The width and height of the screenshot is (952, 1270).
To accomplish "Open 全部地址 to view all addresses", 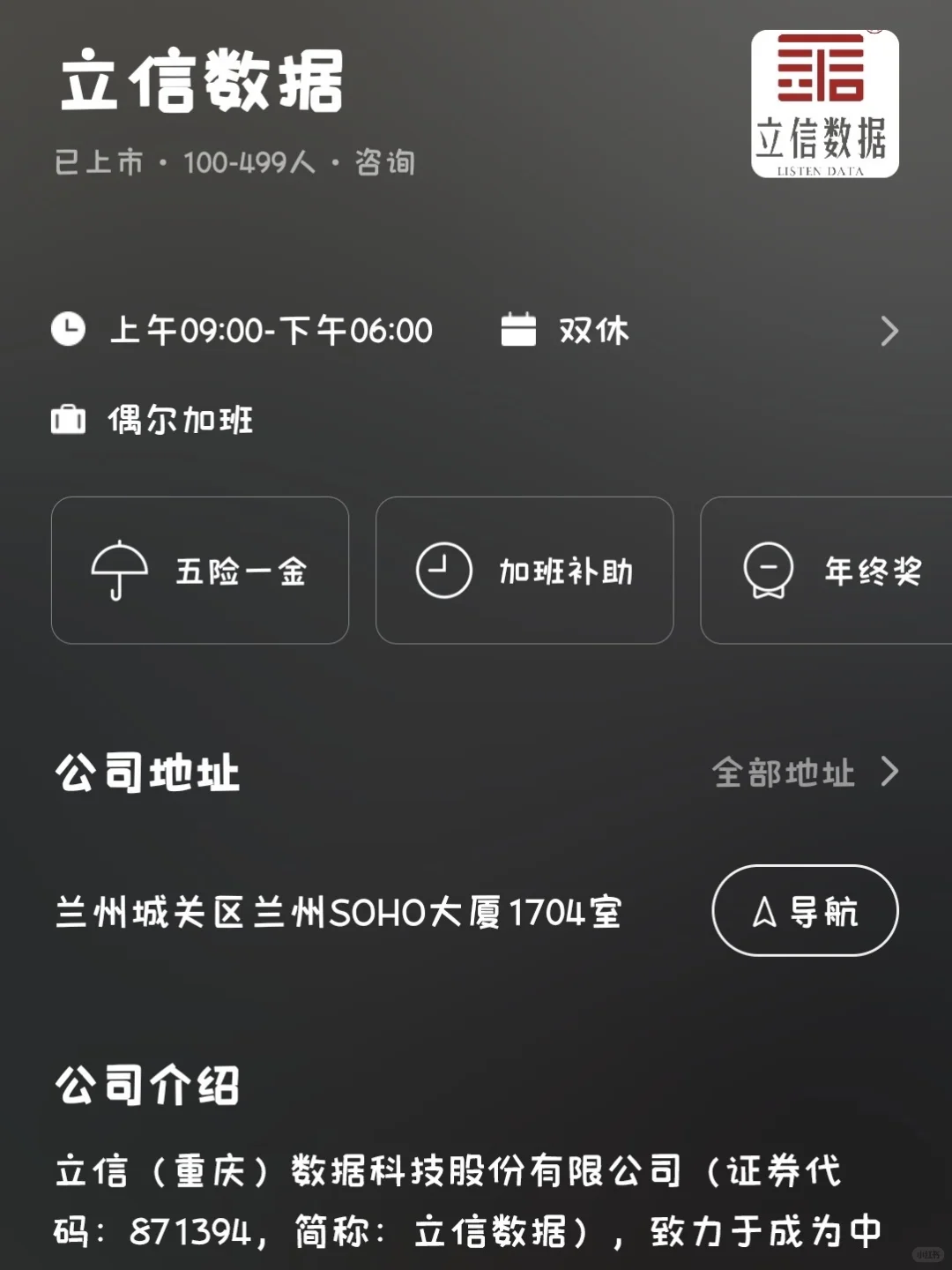I will [805, 773].
